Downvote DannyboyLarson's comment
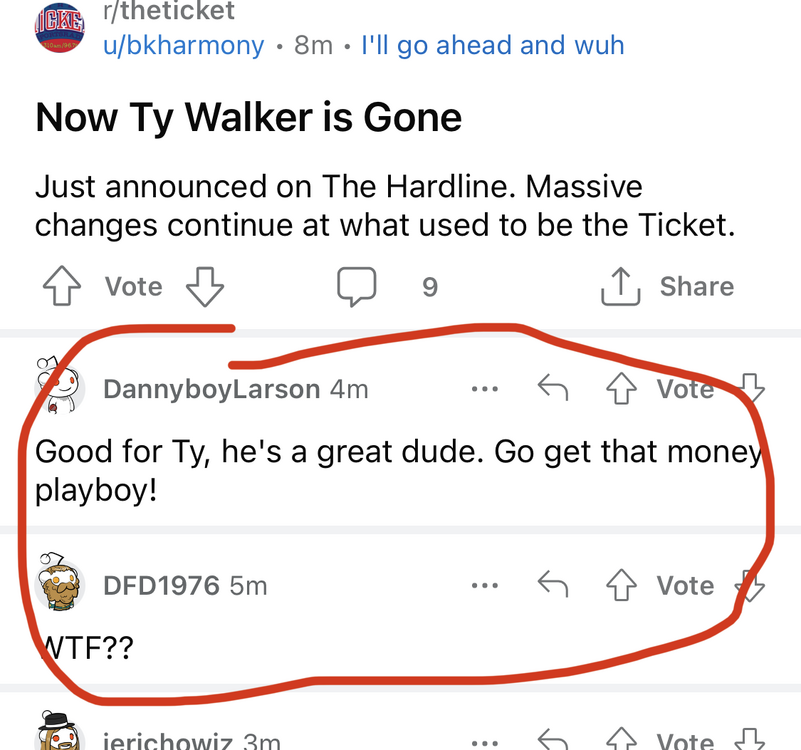 pos(750,387)
